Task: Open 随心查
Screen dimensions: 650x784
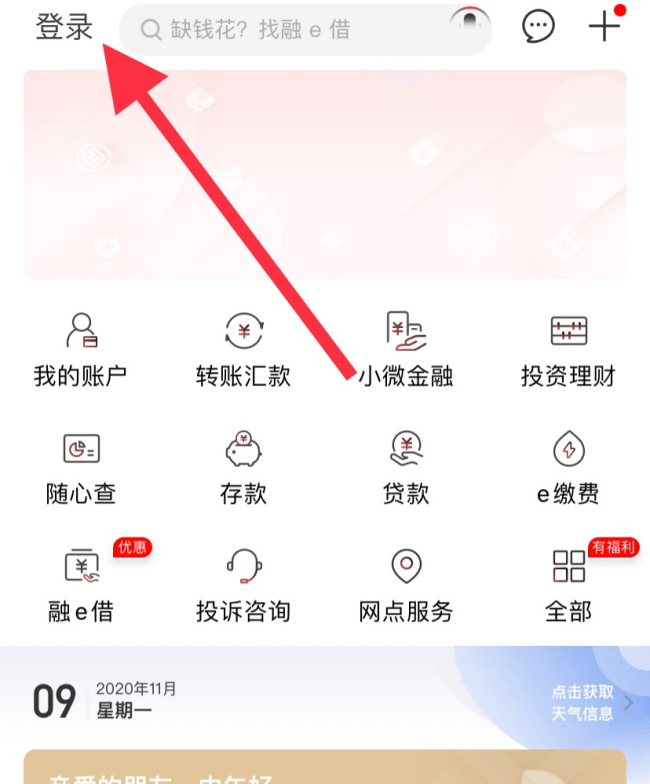Action: 81,467
